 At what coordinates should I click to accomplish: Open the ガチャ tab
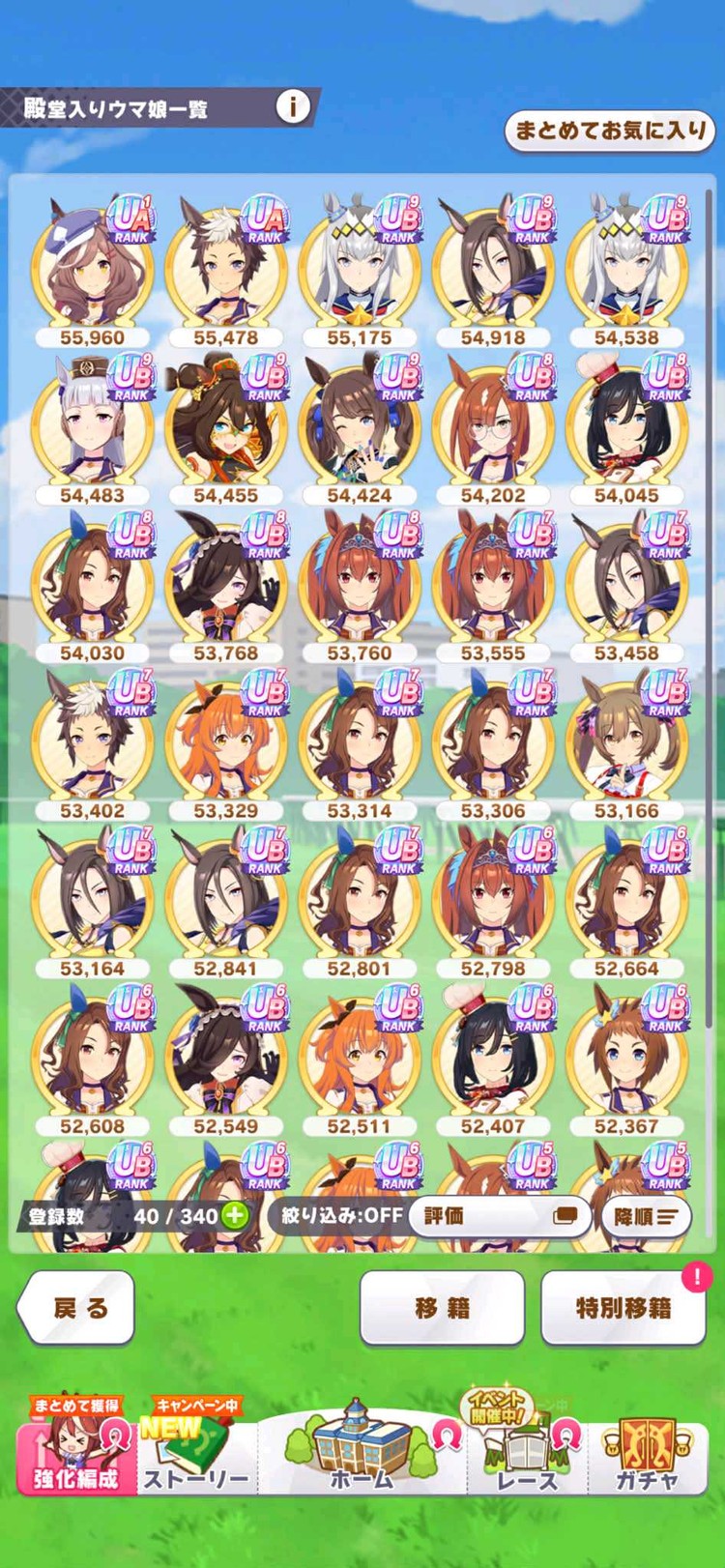[646, 1458]
